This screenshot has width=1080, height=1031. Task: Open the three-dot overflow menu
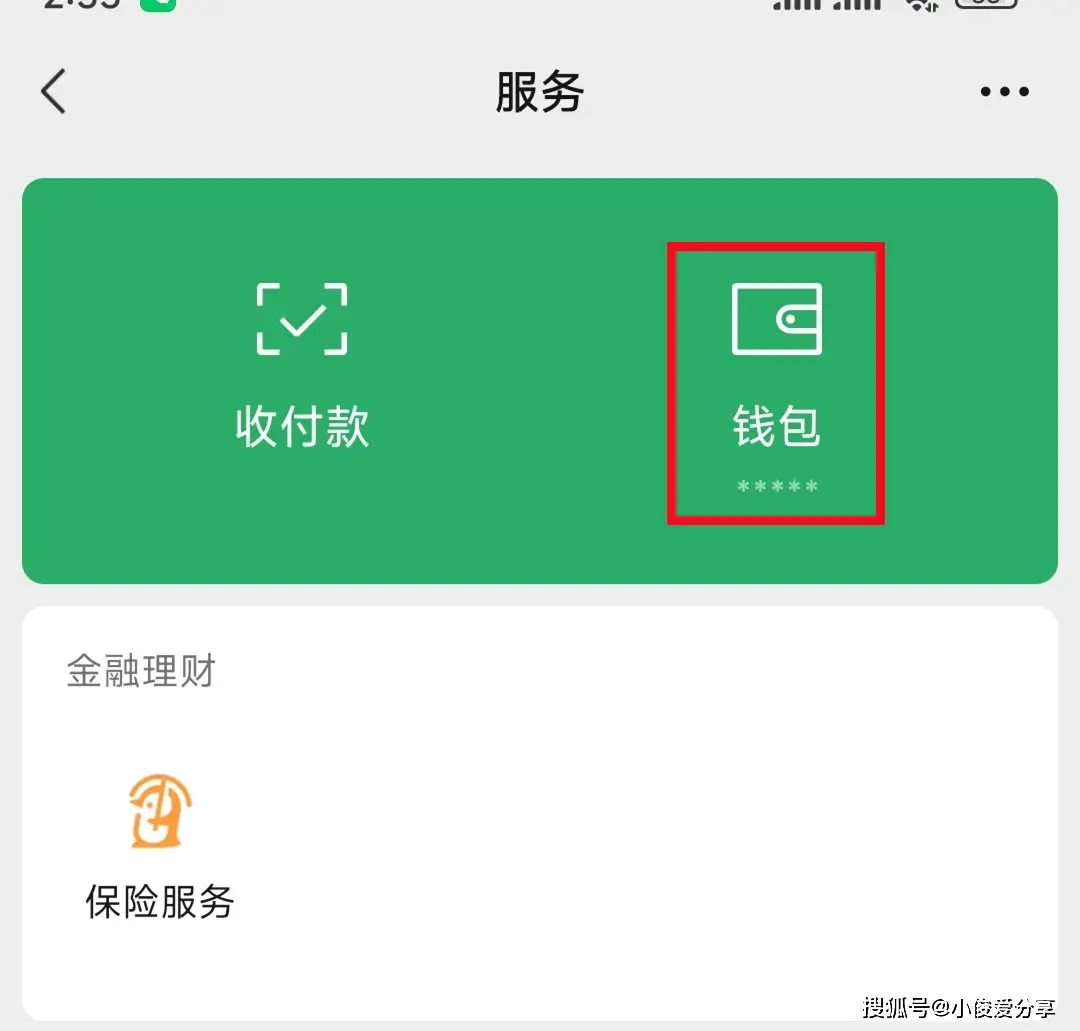(1004, 92)
